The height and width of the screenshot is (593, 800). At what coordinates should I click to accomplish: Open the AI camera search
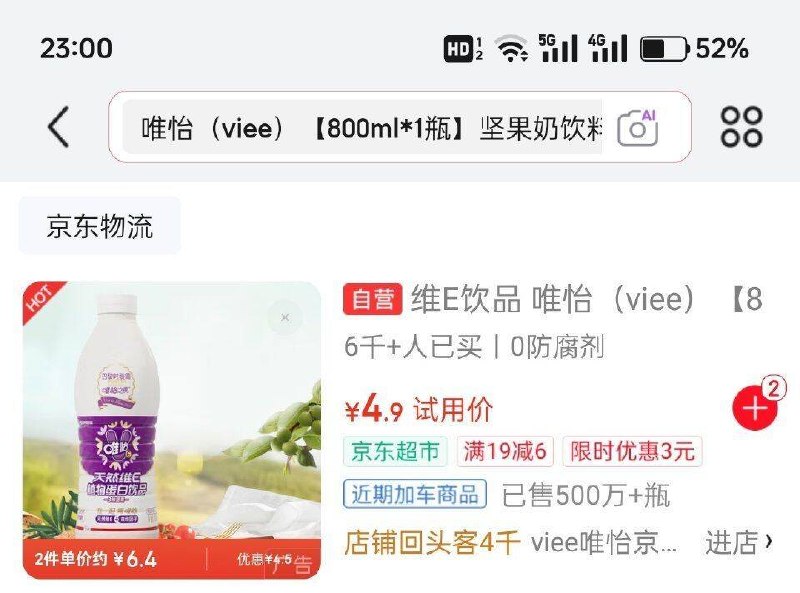coord(638,127)
